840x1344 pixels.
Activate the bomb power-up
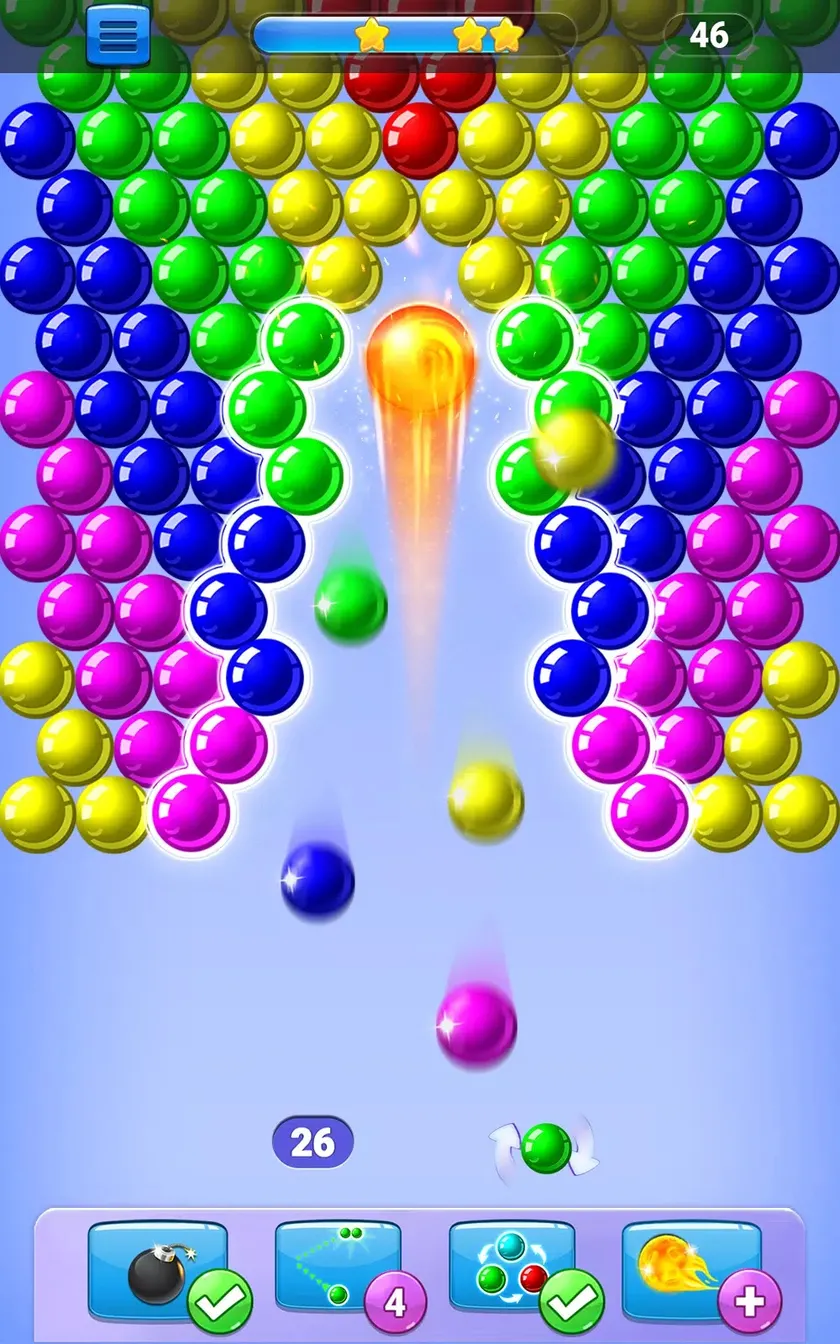[x=158, y=1270]
